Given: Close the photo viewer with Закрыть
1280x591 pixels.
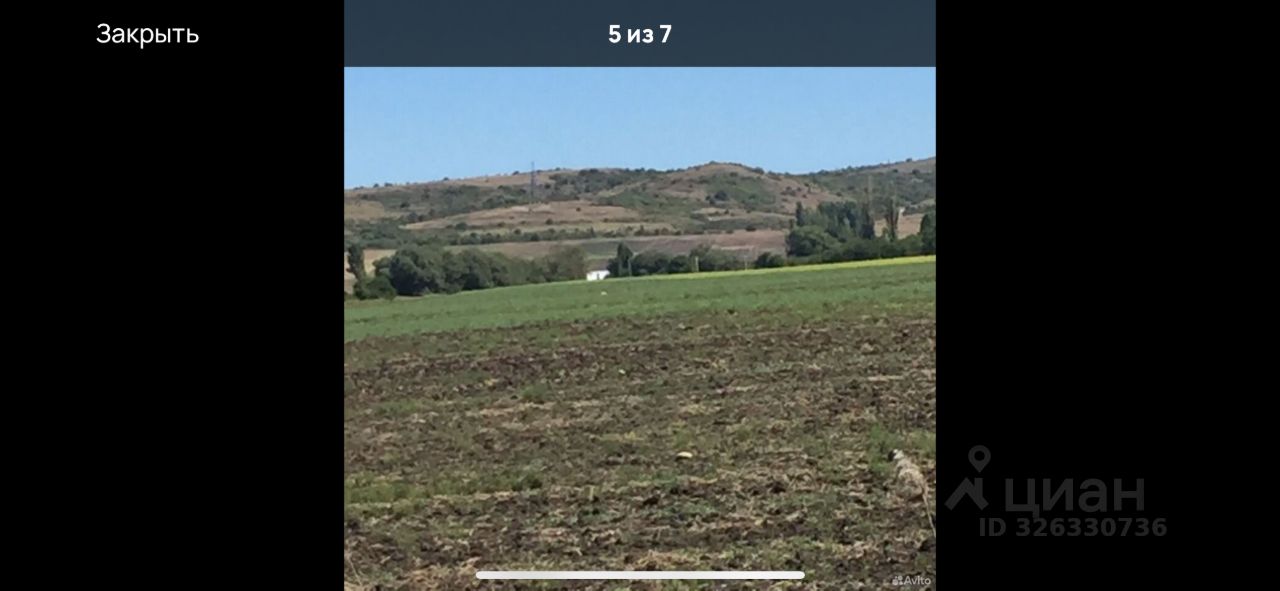Looking at the screenshot, I should [147, 34].
